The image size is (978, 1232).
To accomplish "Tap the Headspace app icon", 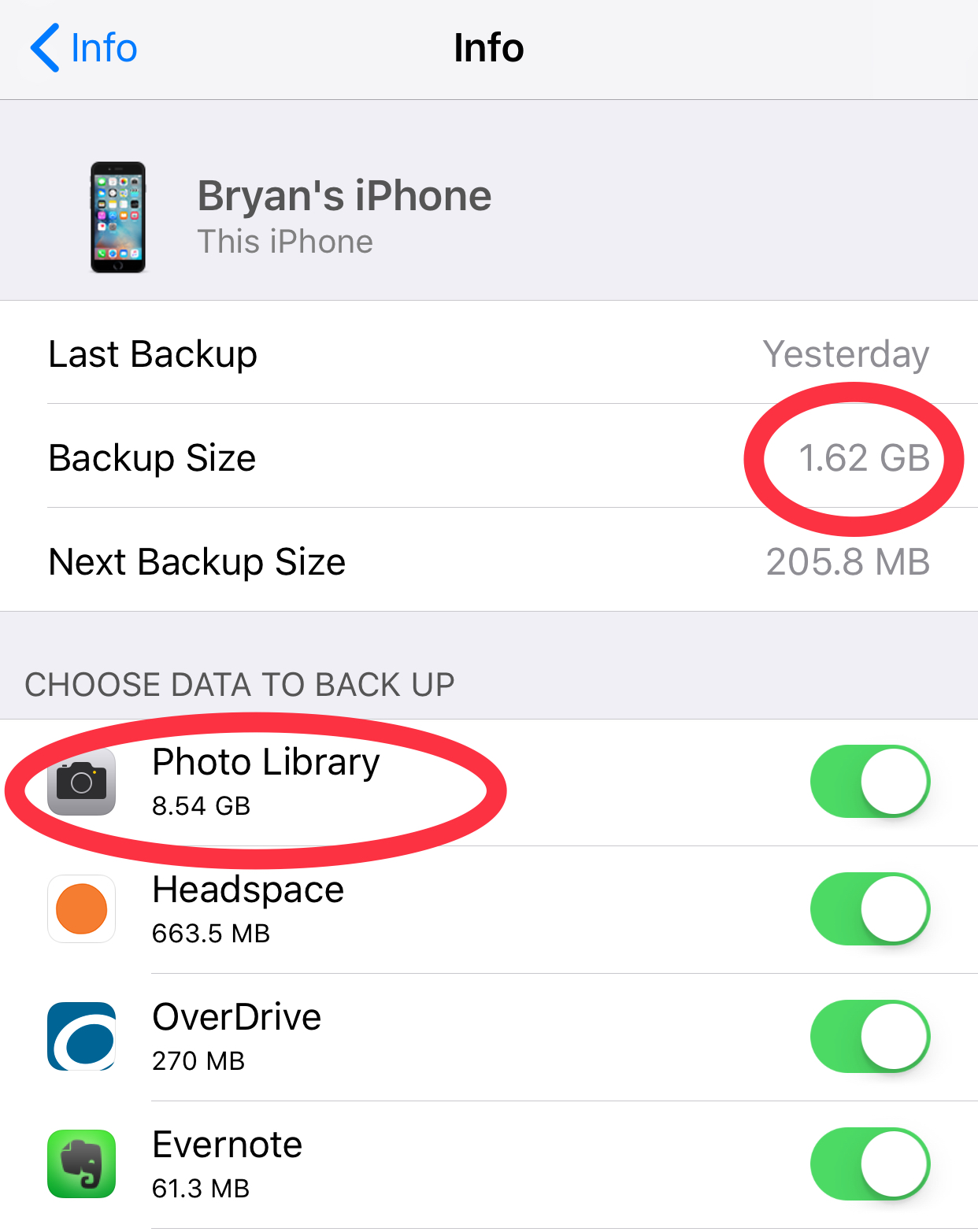I will click(81, 909).
